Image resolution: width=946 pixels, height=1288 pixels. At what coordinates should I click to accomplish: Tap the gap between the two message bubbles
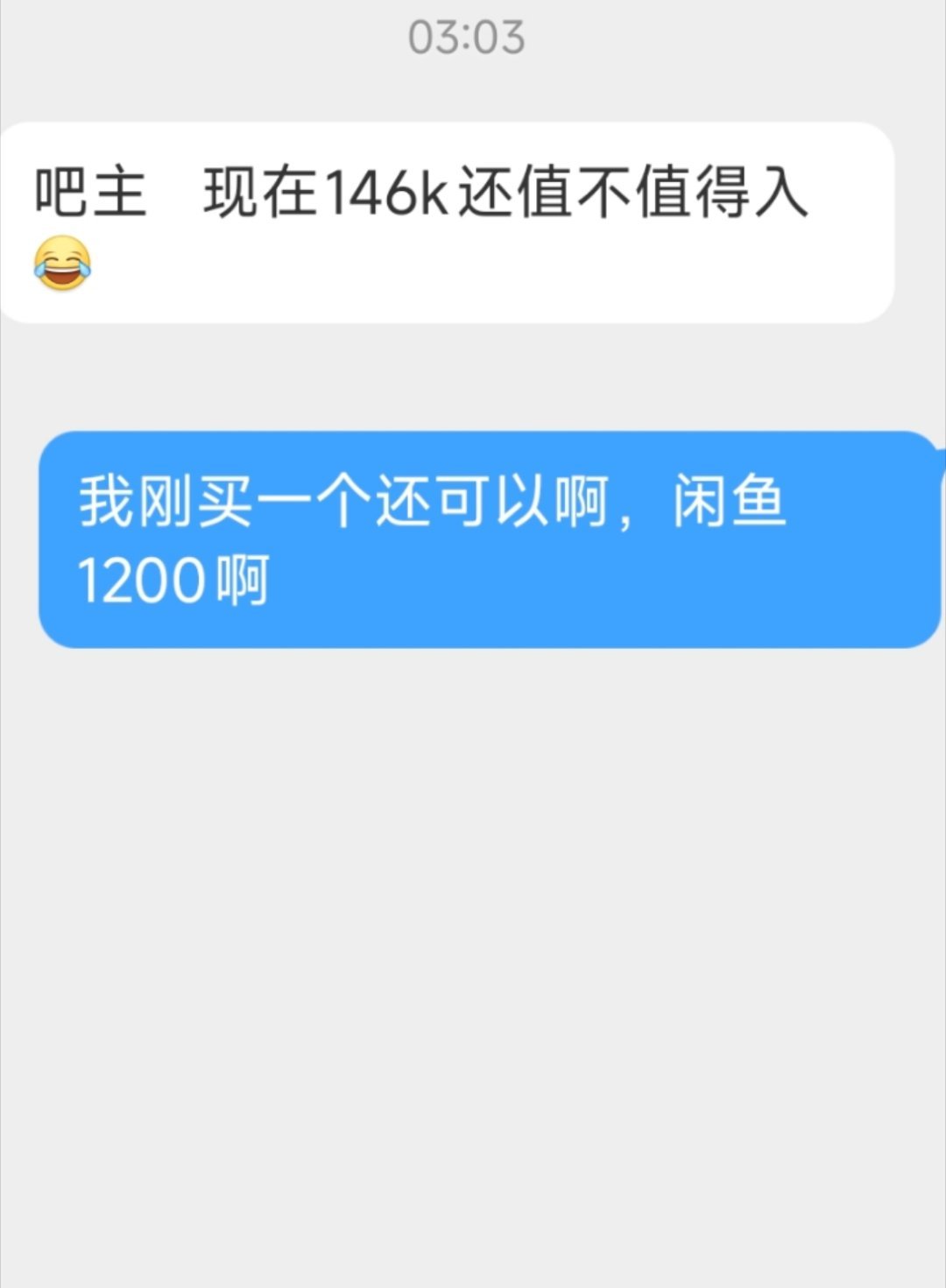pos(473,377)
